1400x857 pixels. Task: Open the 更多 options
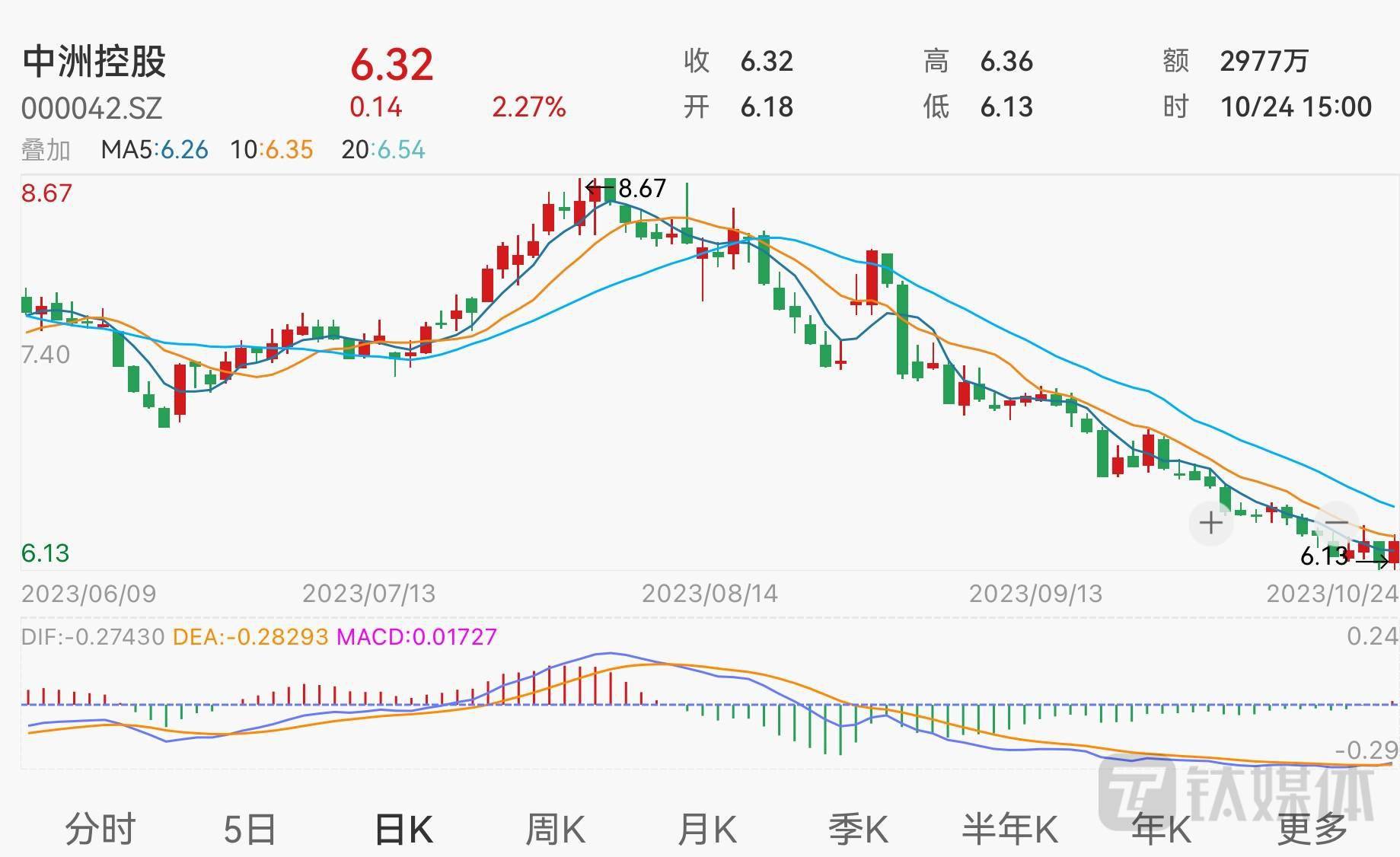pos(1312,829)
